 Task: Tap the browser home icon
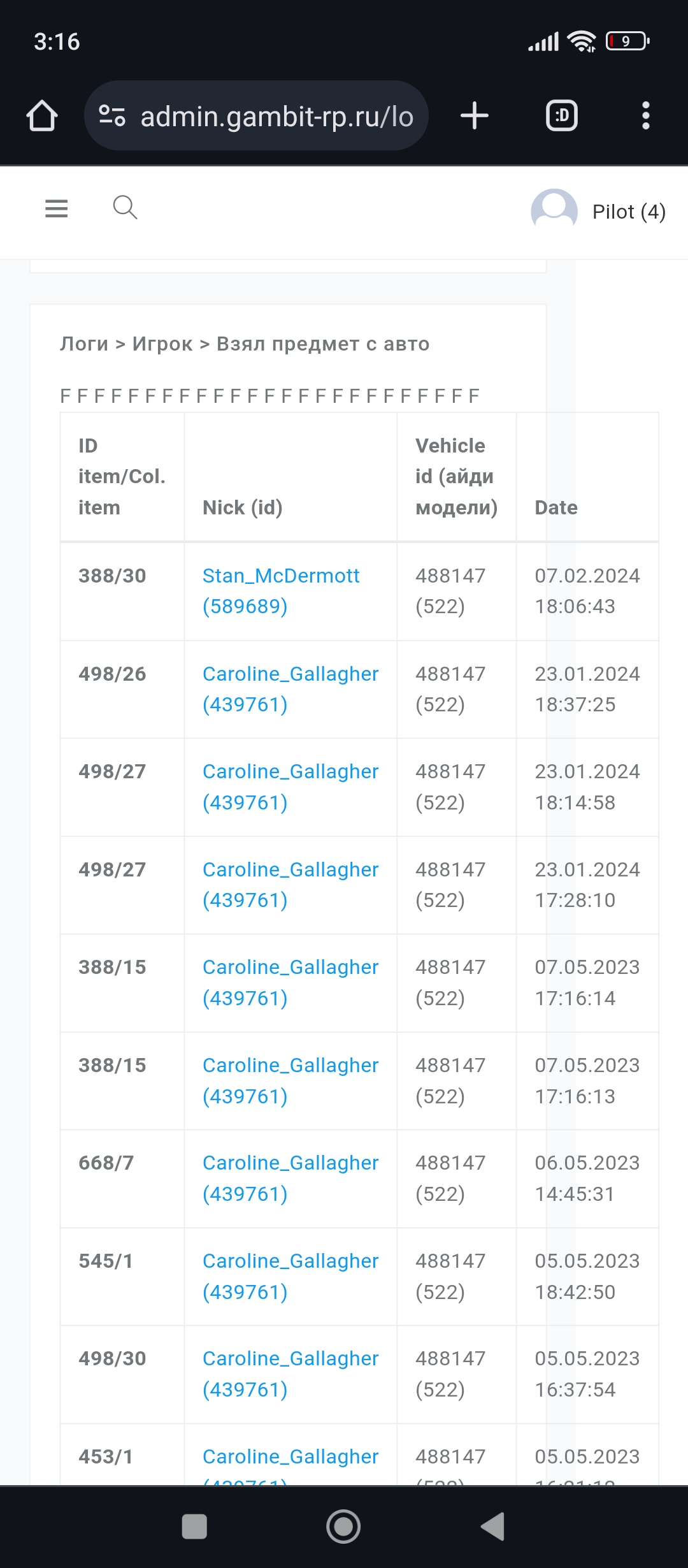[x=42, y=116]
